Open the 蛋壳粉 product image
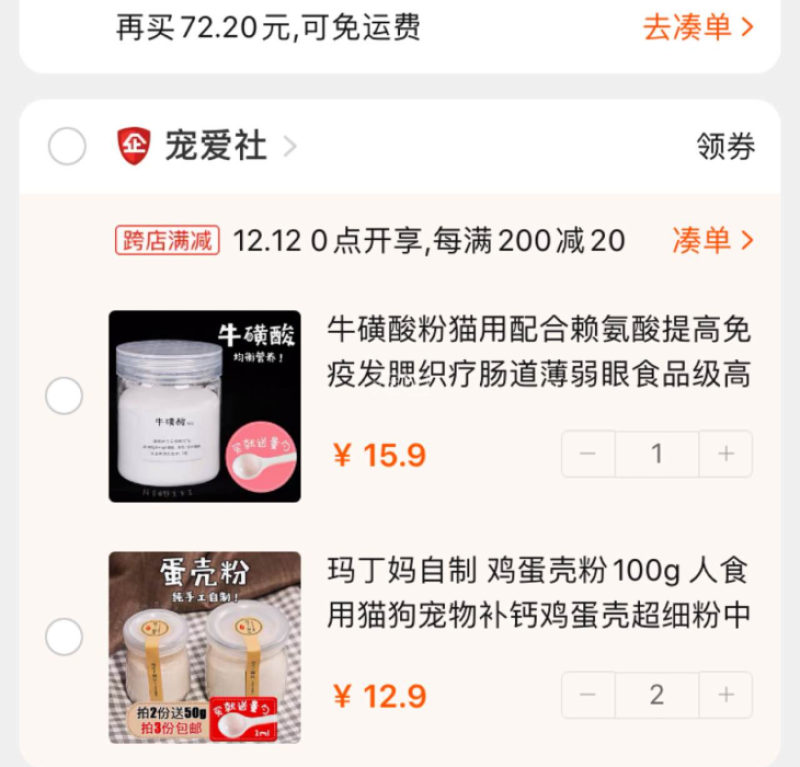The width and height of the screenshot is (800, 767). point(205,647)
